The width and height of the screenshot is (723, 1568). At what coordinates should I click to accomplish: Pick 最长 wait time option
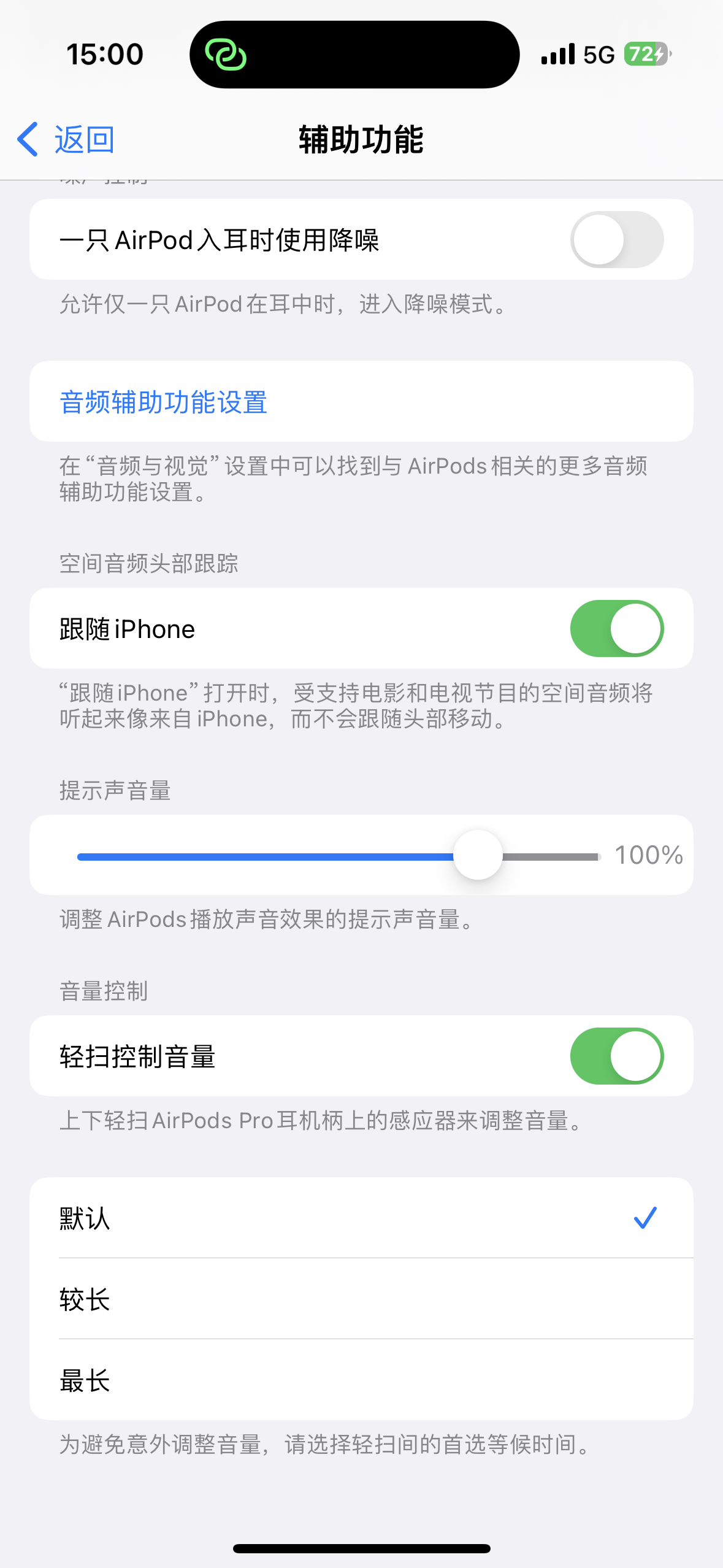coord(361,1380)
